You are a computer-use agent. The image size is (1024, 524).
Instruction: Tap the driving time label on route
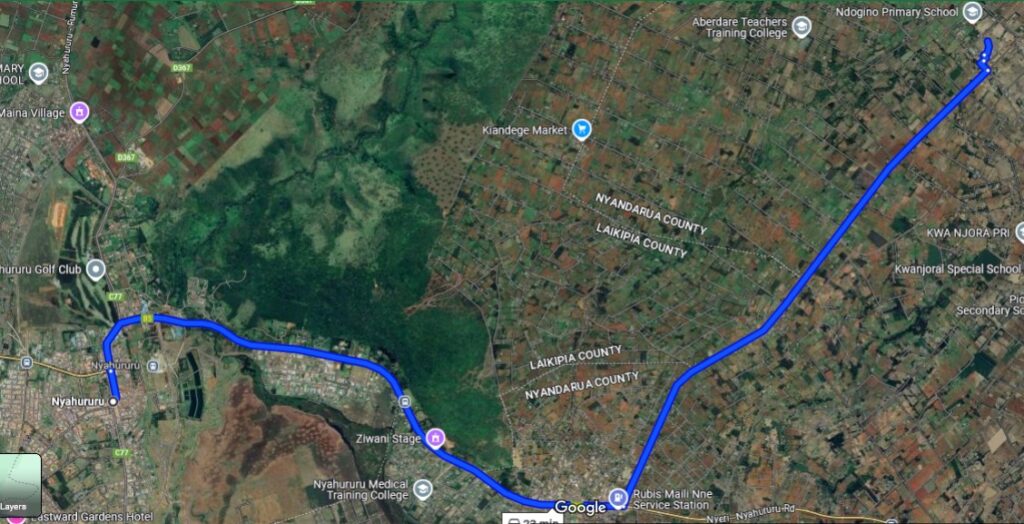pyautogui.click(x=530, y=519)
